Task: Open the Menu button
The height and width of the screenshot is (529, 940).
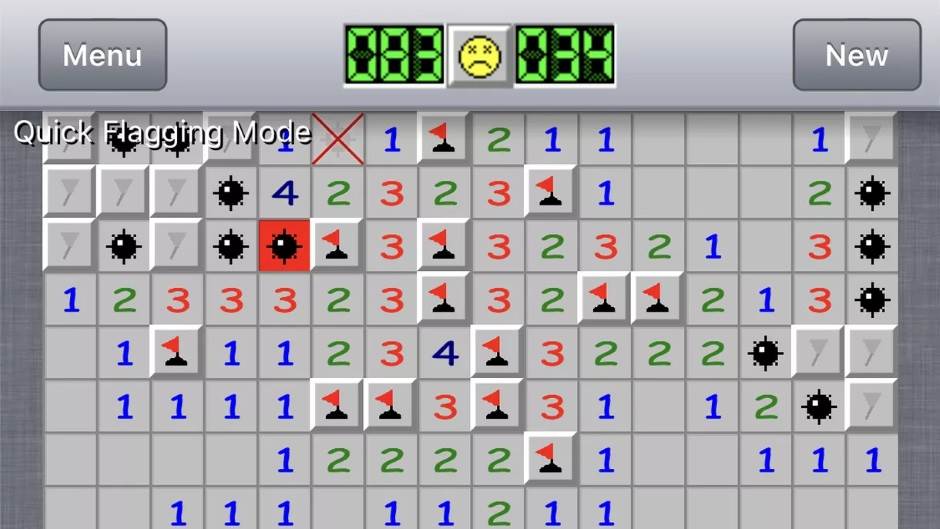Action: [x=102, y=55]
